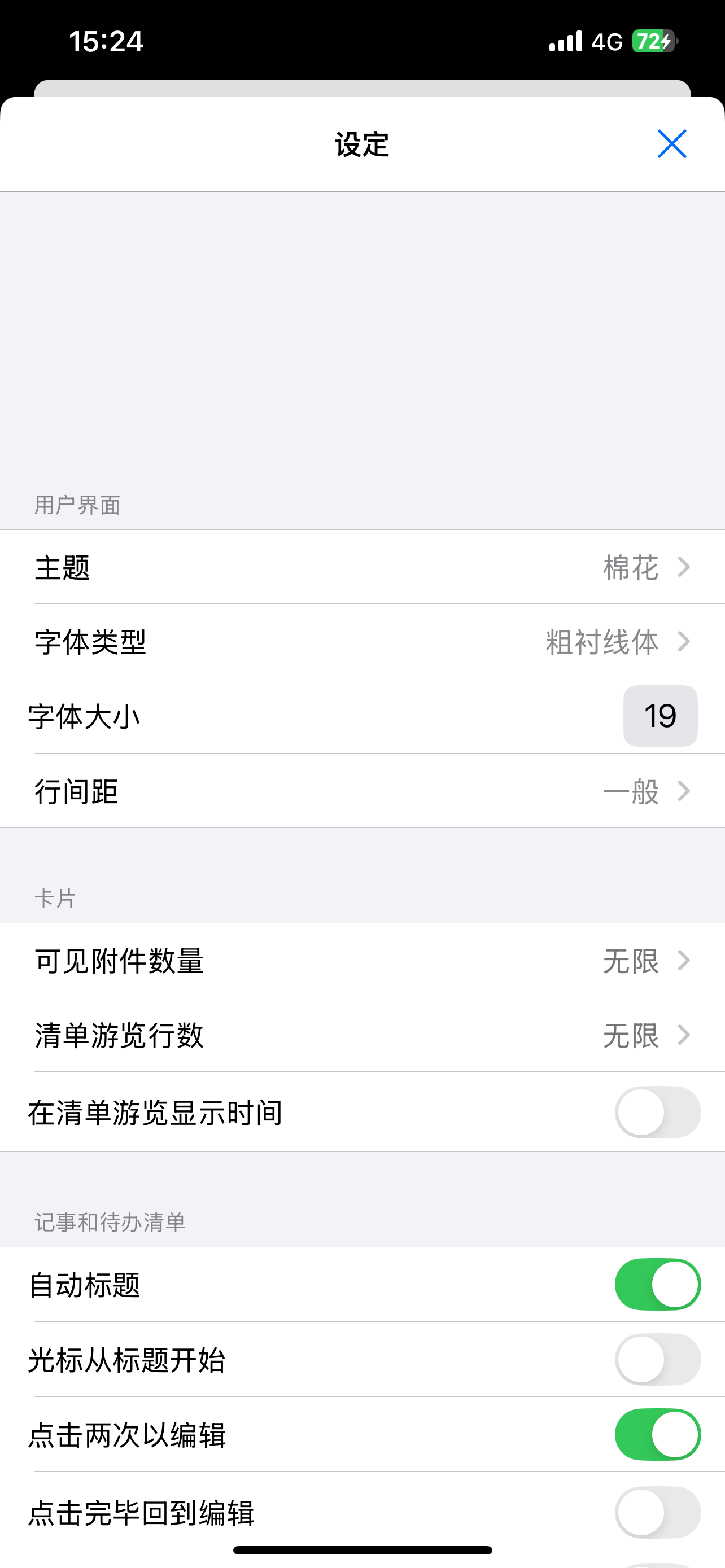Image resolution: width=725 pixels, height=1568 pixels.
Task: Tap the 字体大小 value field showing 19
Action: click(x=660, y=716)
